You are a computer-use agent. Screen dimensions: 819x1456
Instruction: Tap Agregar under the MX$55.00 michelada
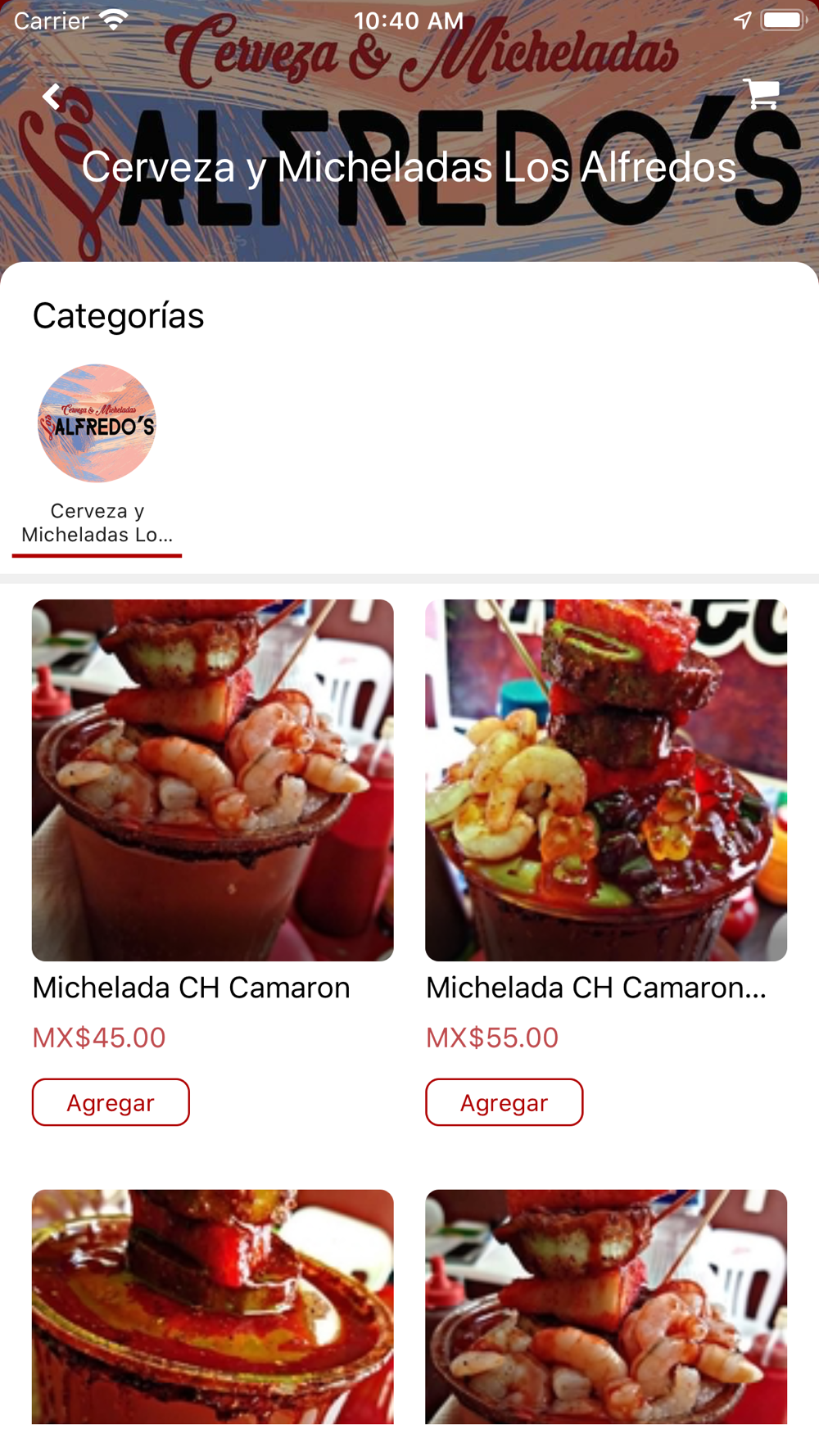[x=504, y=1102]
